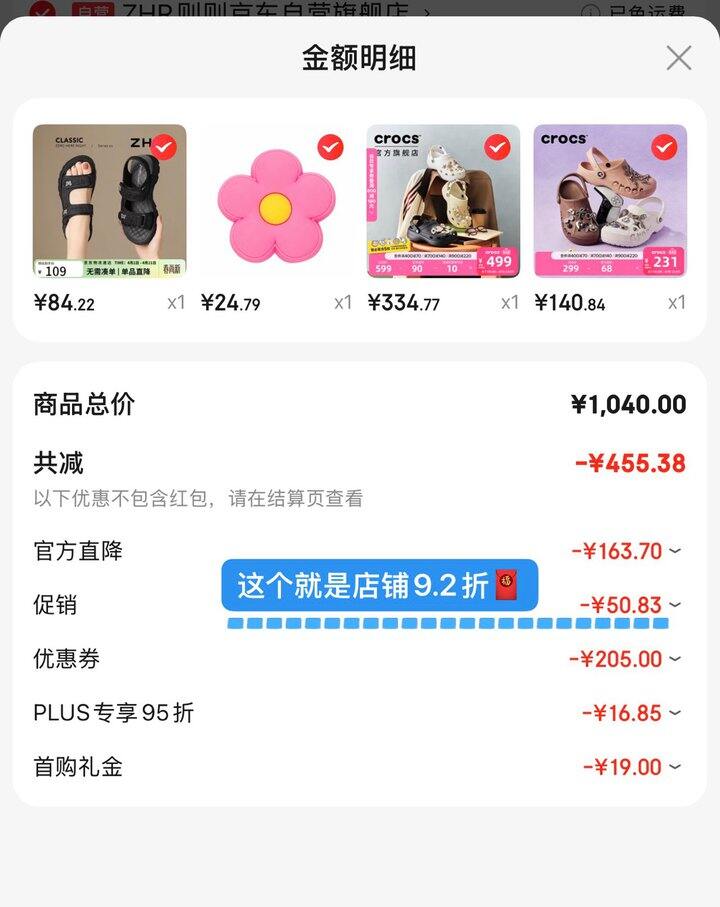Uncheck the ¥140.84 Crocs item
The width and height of the screenshot is (720, 907).
664,148
